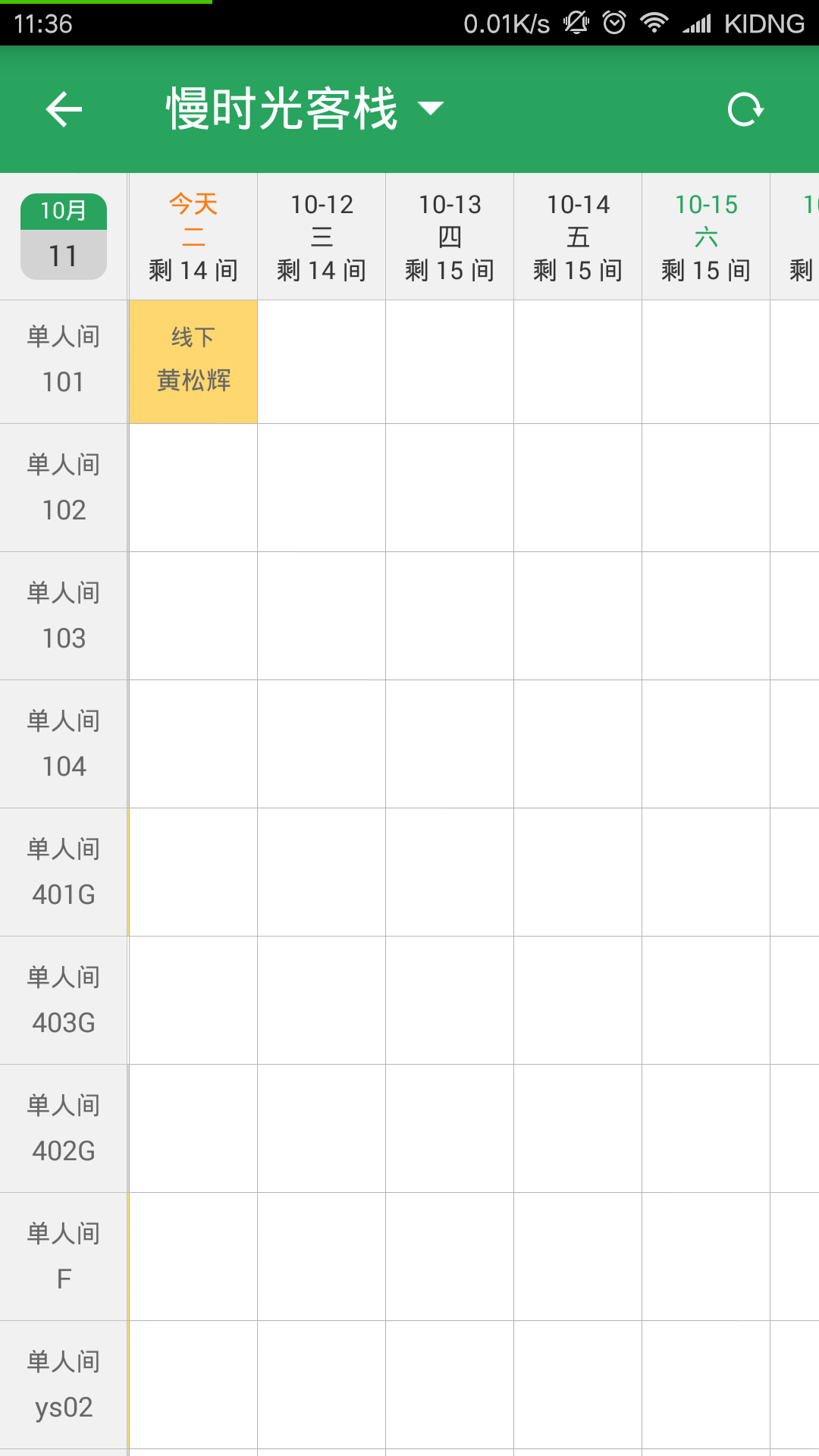Image resolution: width=819 pixels, height=1456 pixels.
Task: Open the October 11 date picker card
Action: click(64, 235)
